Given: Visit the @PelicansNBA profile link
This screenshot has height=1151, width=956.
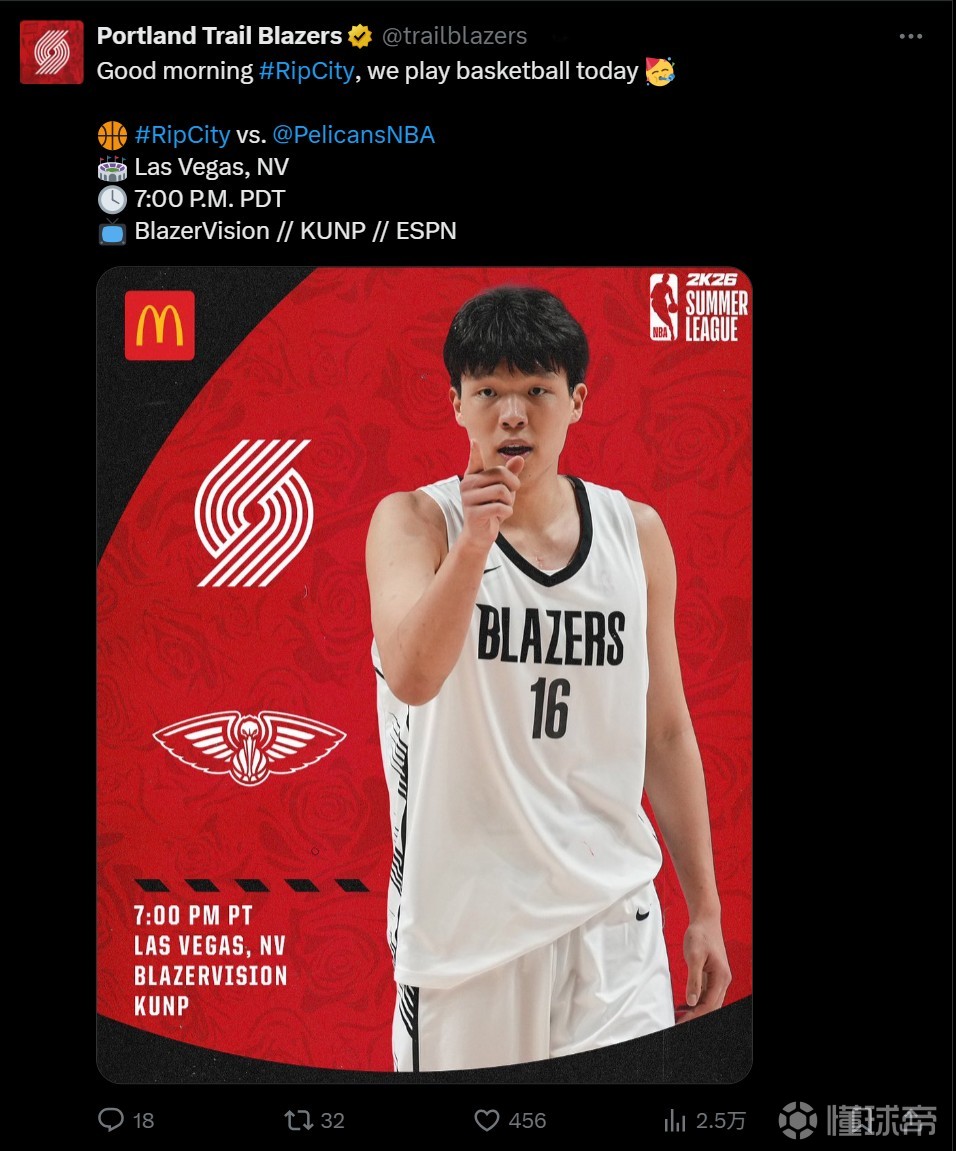Looking at the screenshot, I should pos(353,135).
